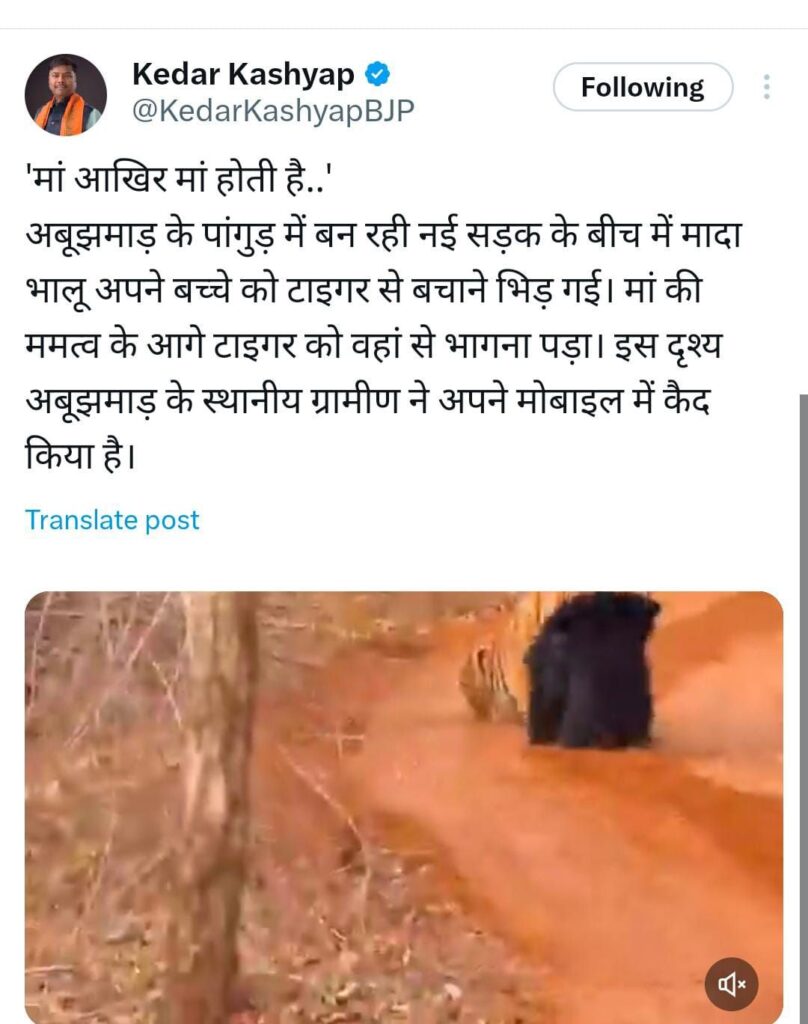The image size is (808, 1024).
Task: Translate this post
Action: click(x=112, y=520)
